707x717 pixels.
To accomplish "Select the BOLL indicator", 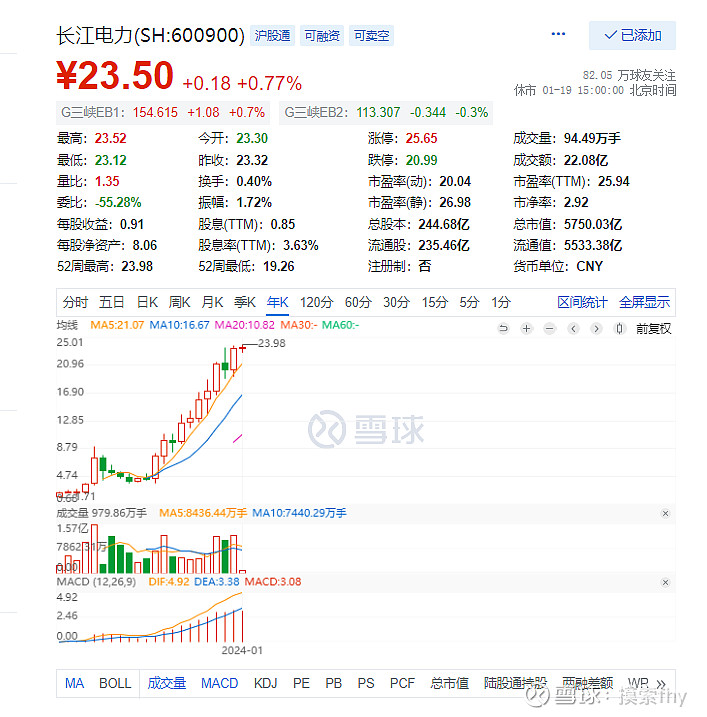I will [x=115, y=683].
